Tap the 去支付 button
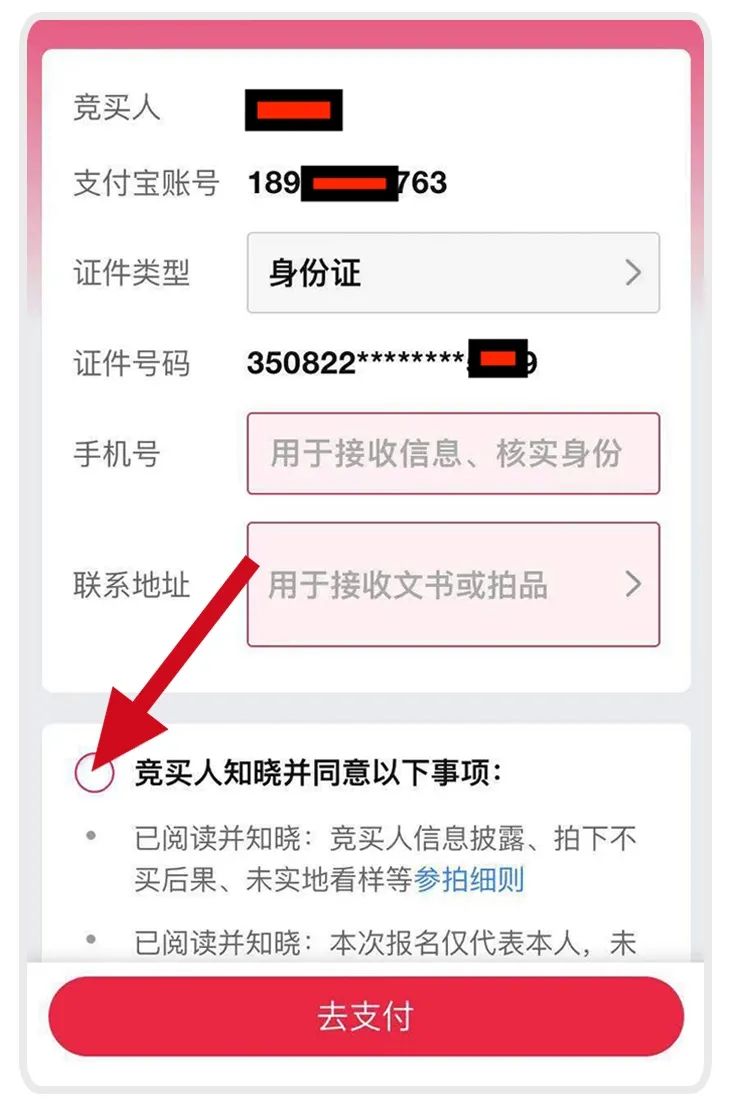This screenshot has height=1120, width=736. (x=365, y=1016)
